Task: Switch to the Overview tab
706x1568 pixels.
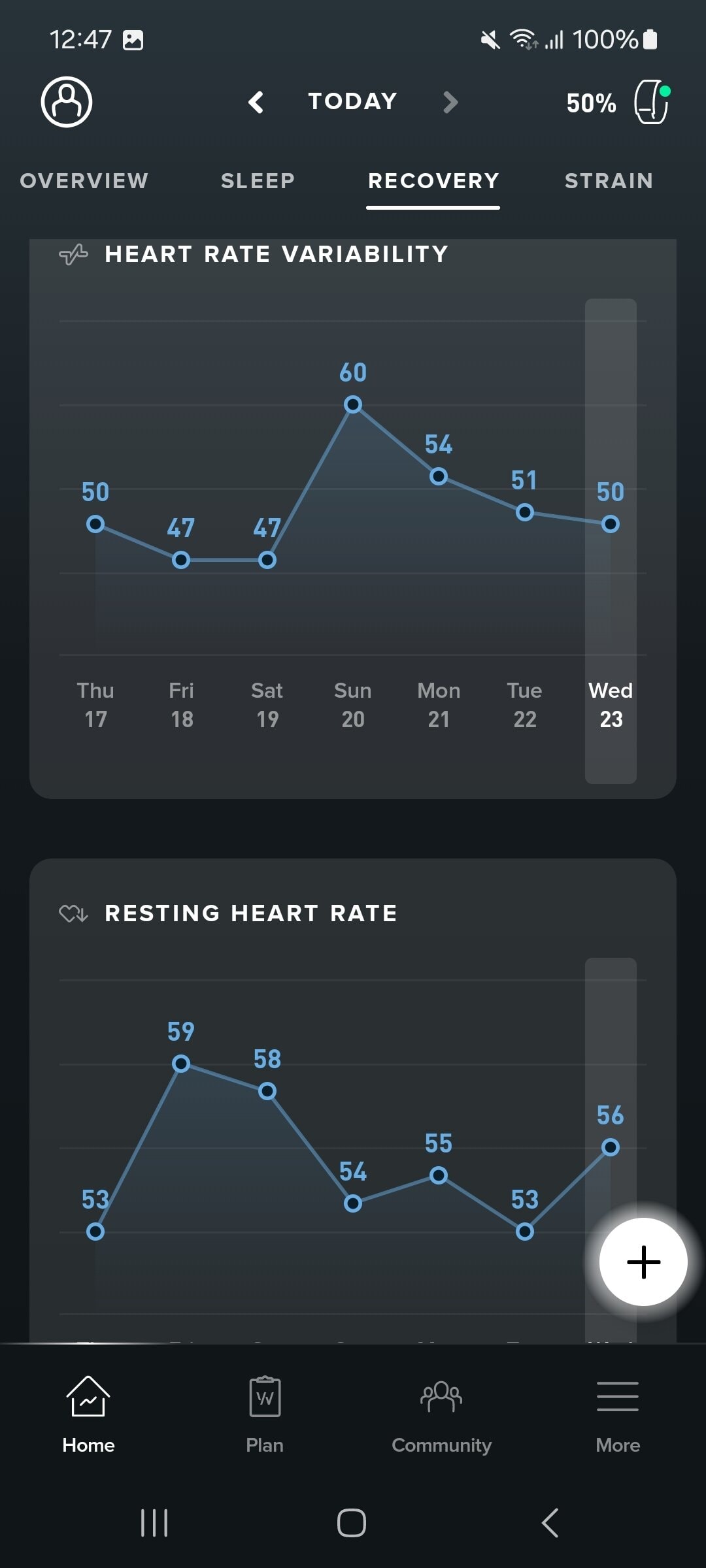Action: tap(84, 181)
